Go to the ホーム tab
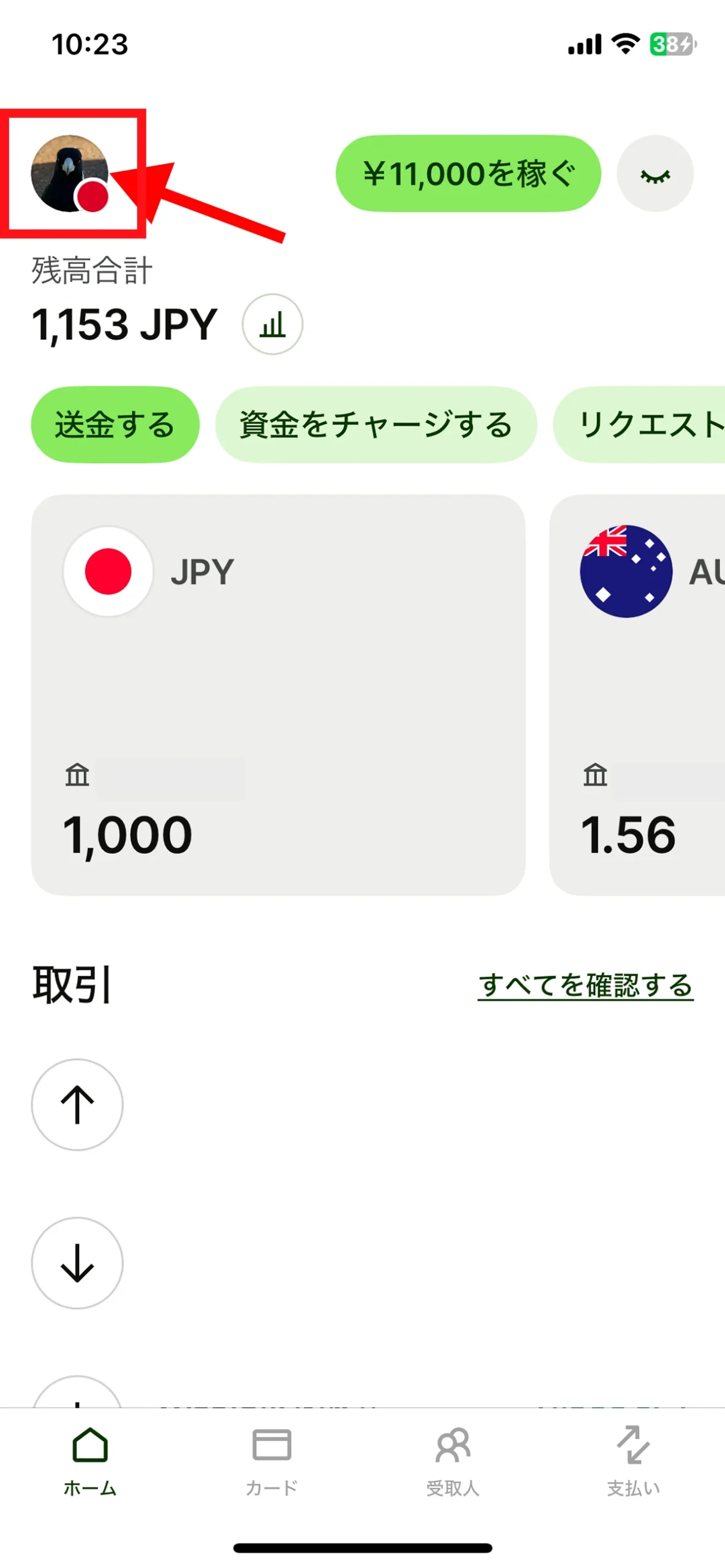The width and height of the screenshot is (725, 1568). tap(90, 1461)
